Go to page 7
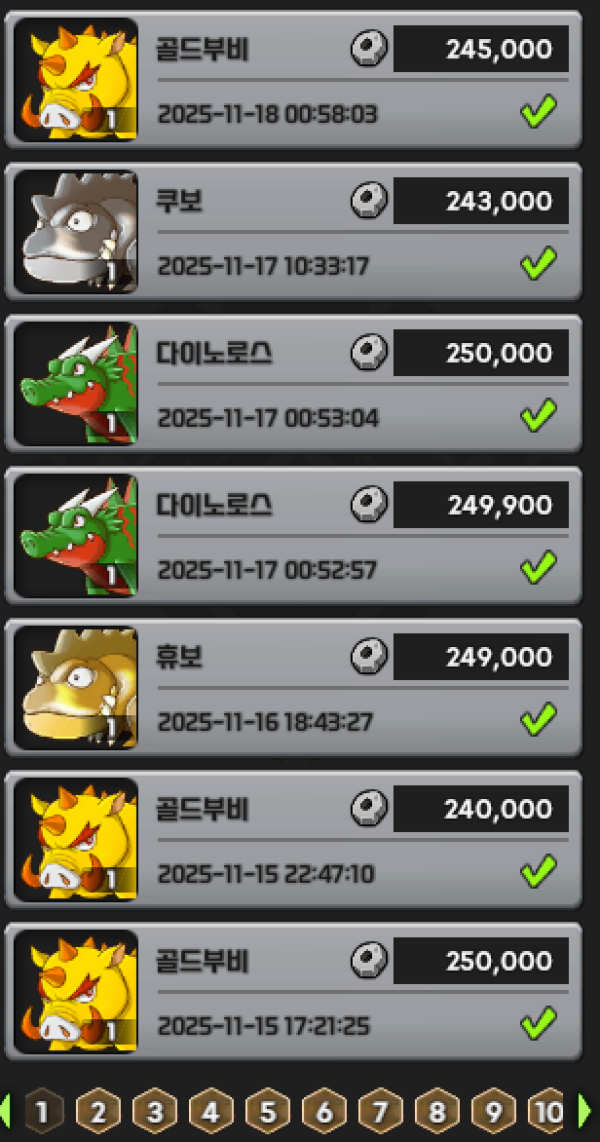This screenshot has height=1142, width=600. click(x=379, y=1110)
